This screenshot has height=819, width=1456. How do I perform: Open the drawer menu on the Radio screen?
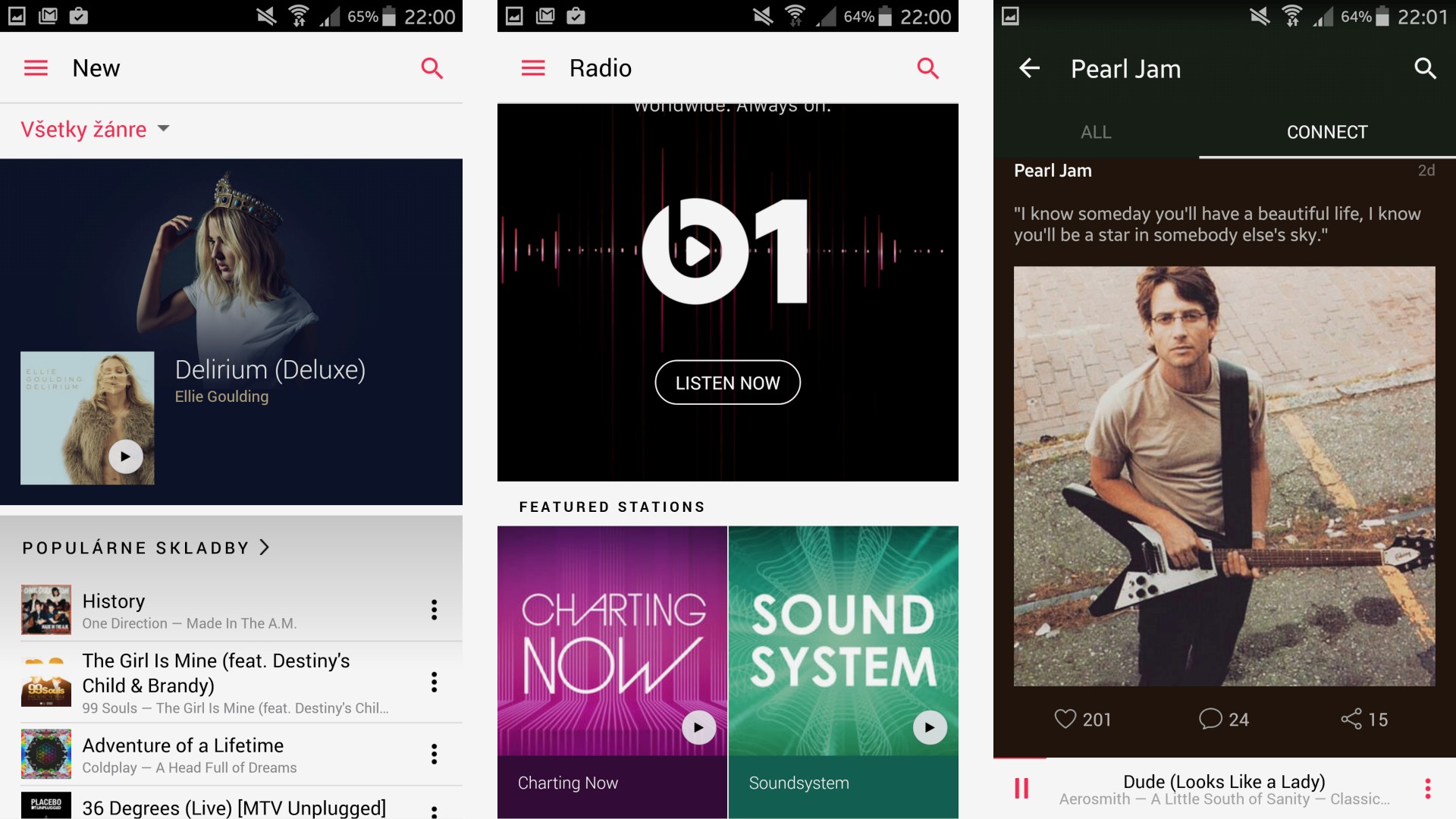coord(533,68)
